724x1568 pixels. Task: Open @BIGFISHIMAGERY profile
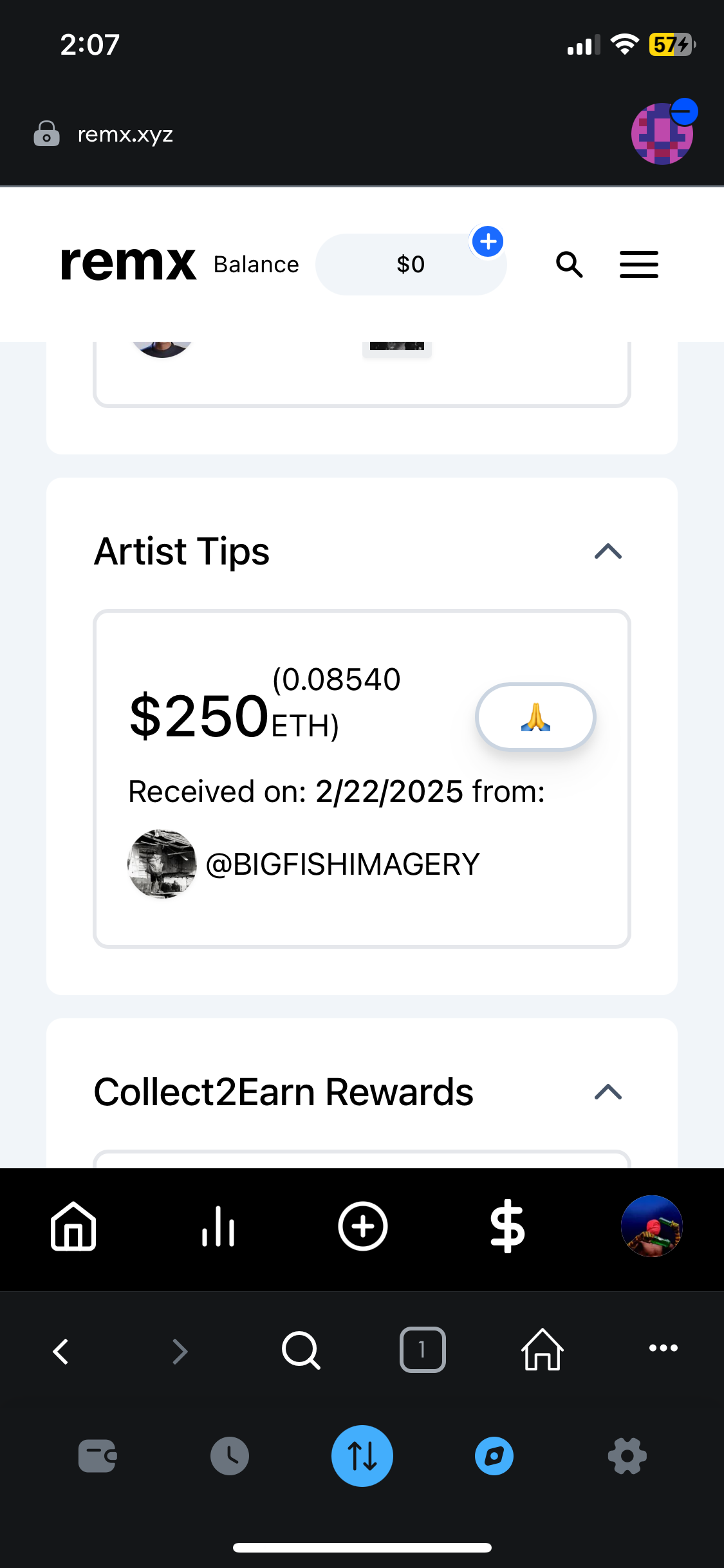pyautogui.click(x=342, y=864)
